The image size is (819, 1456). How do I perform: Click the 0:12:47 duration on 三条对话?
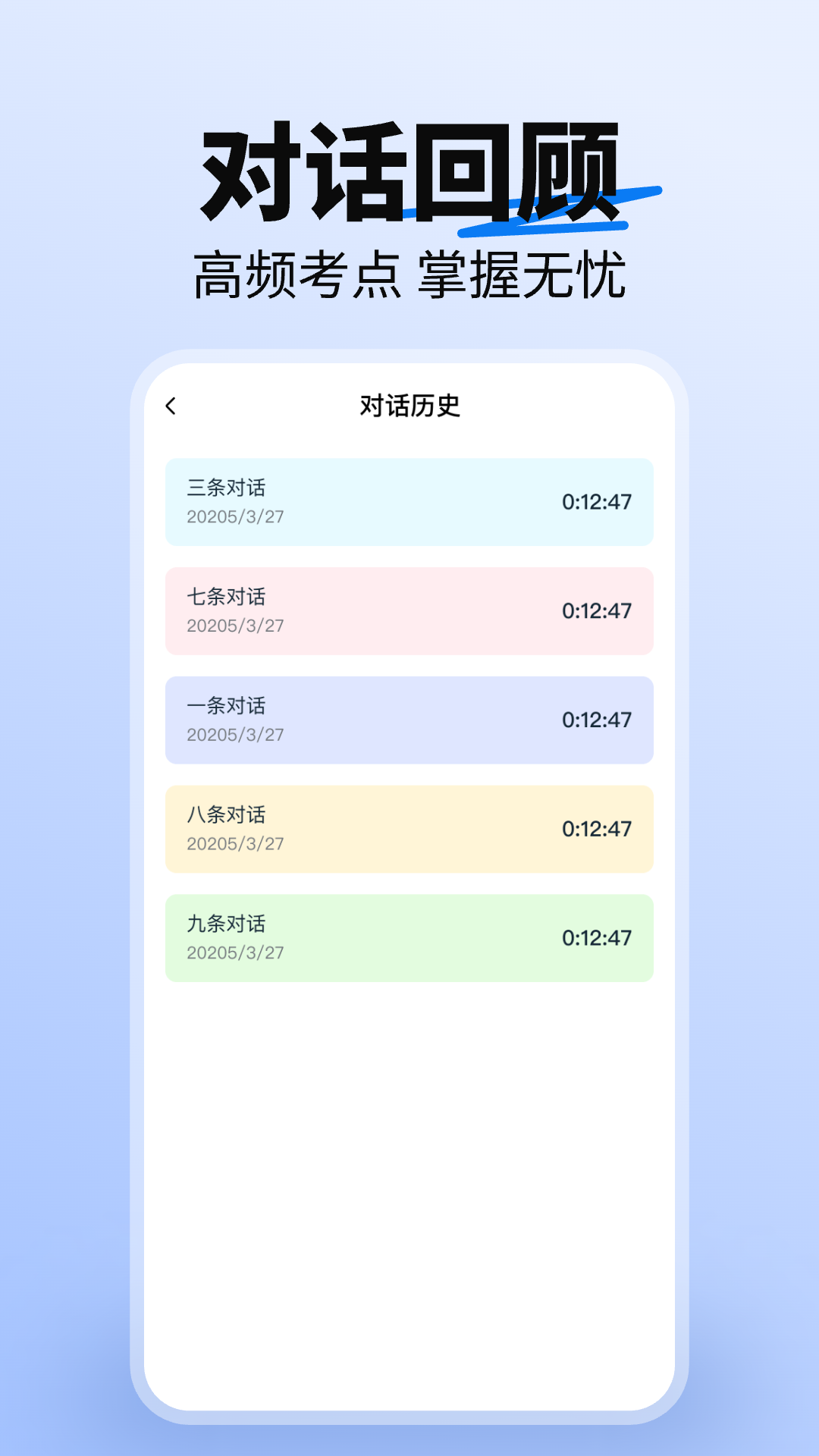click(595, 501)
